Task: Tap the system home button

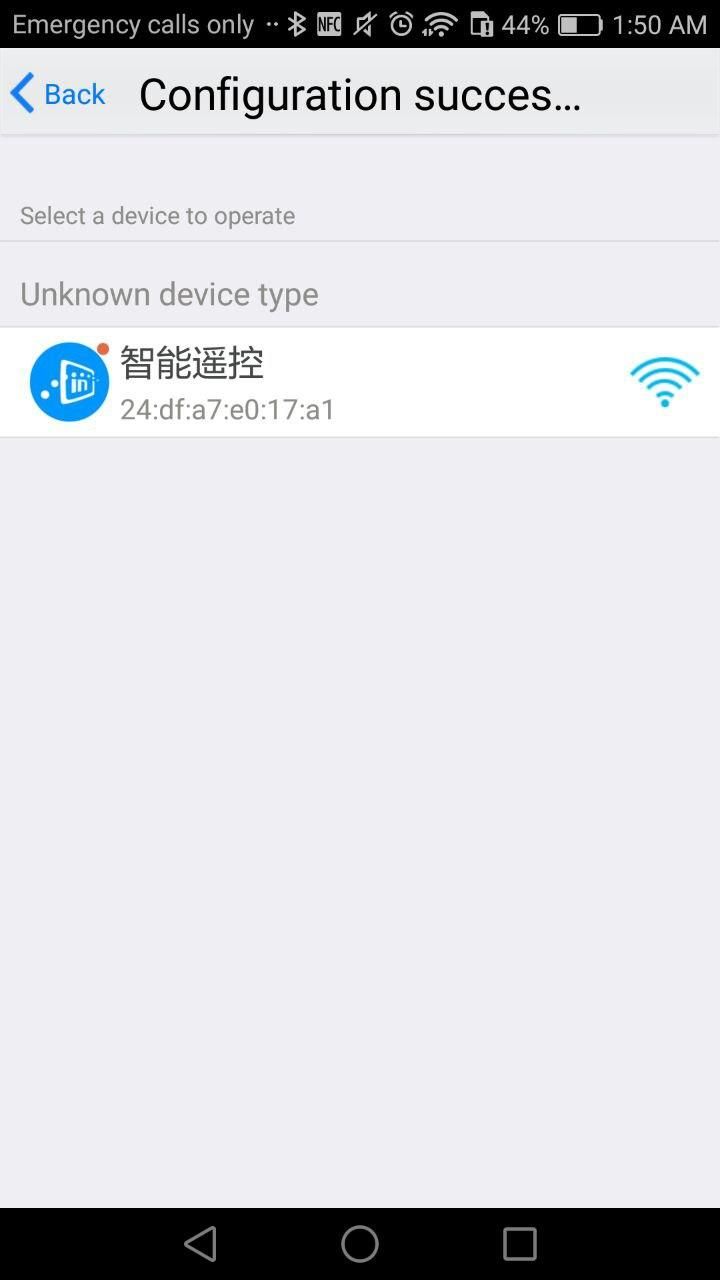Action: [360, 1244]
